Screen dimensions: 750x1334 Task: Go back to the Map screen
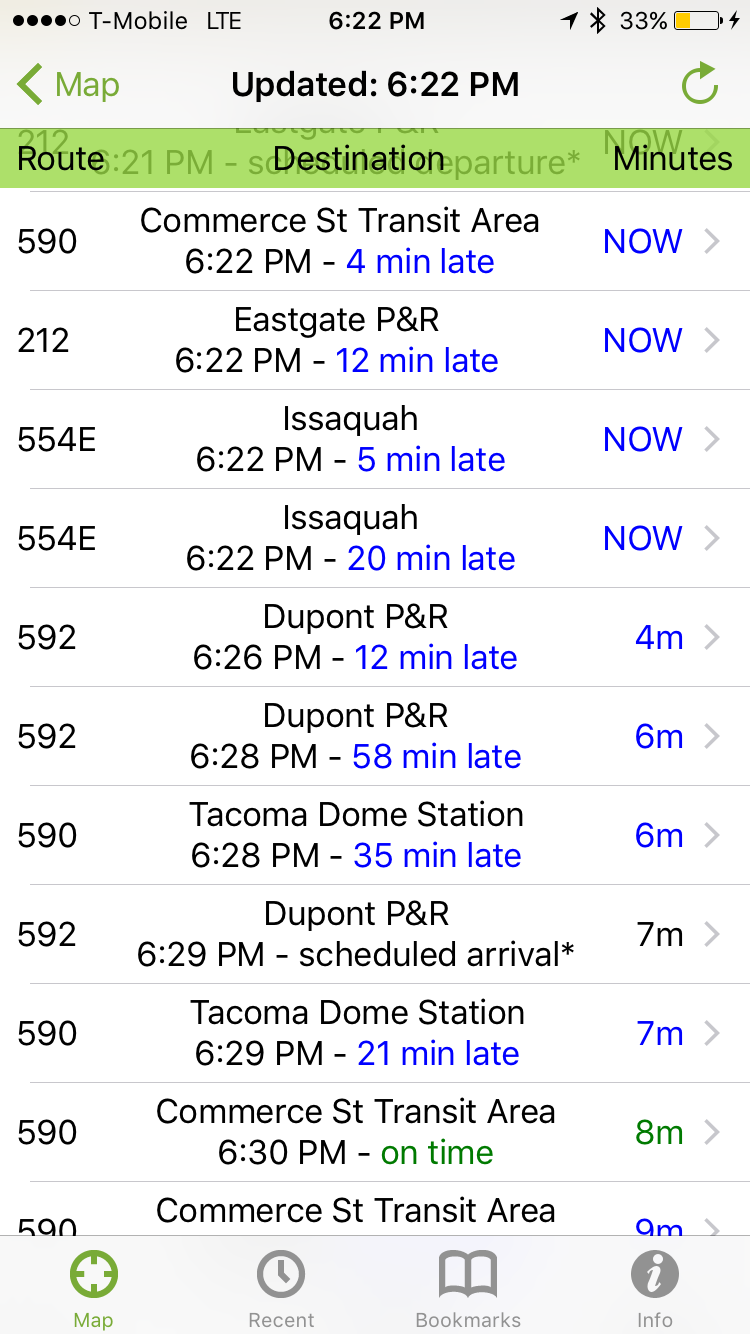coord(68,85)
